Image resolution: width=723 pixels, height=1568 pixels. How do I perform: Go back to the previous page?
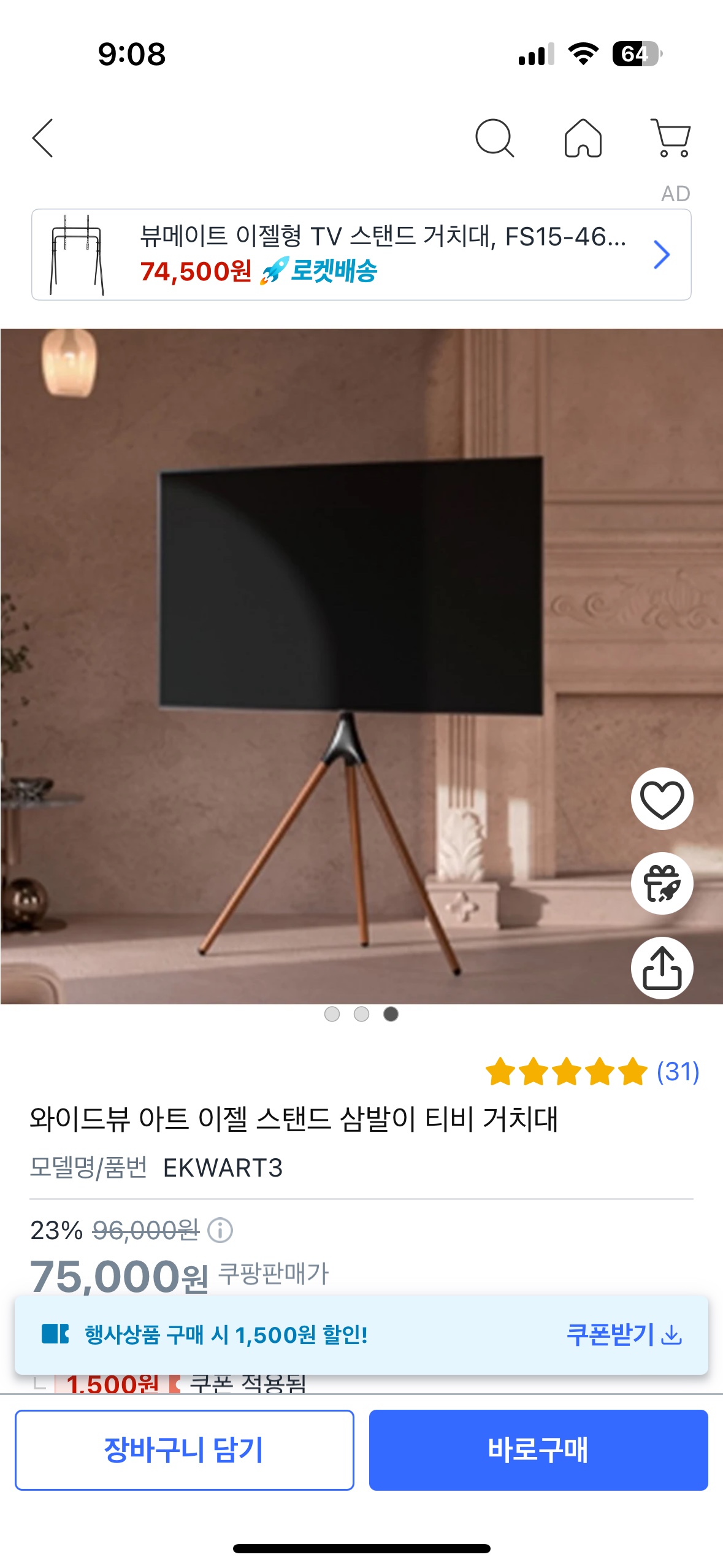(43, 138)
